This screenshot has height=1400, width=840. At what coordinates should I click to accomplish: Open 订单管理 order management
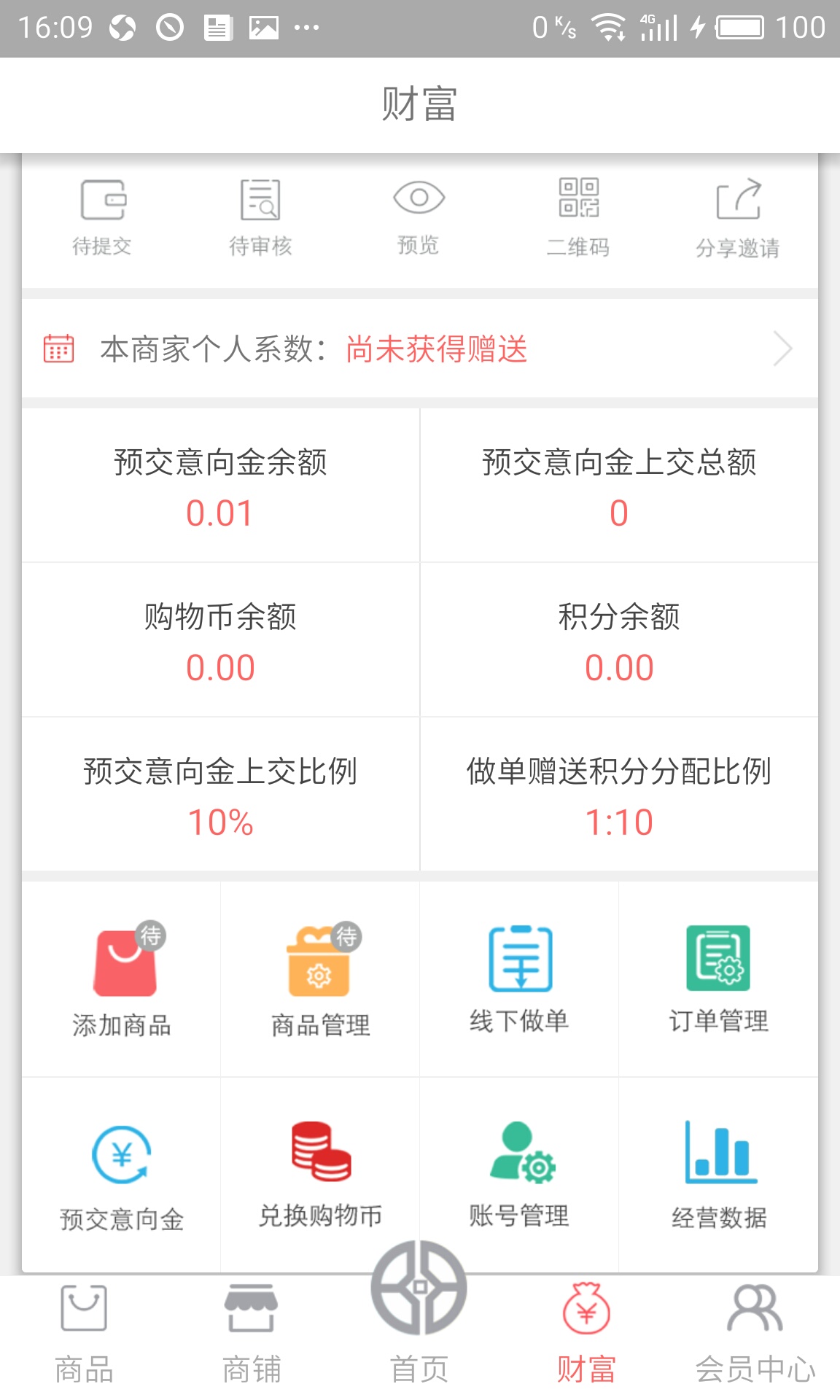pyautogui.click(x=718, y=979)
